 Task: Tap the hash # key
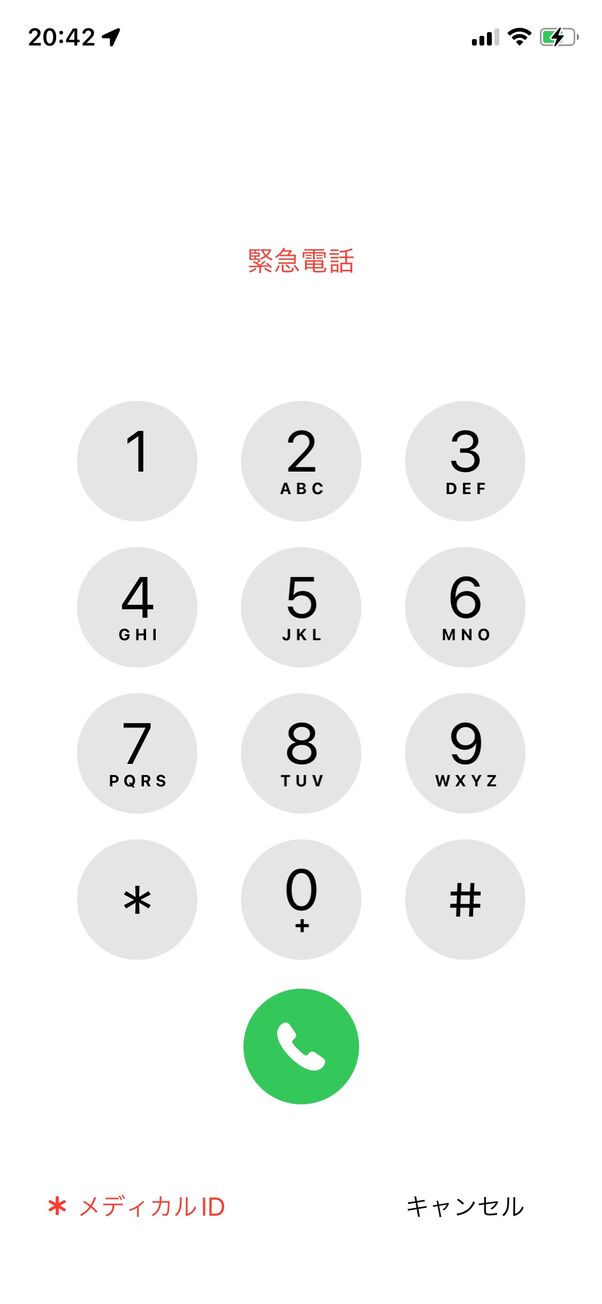click(465, 899)
